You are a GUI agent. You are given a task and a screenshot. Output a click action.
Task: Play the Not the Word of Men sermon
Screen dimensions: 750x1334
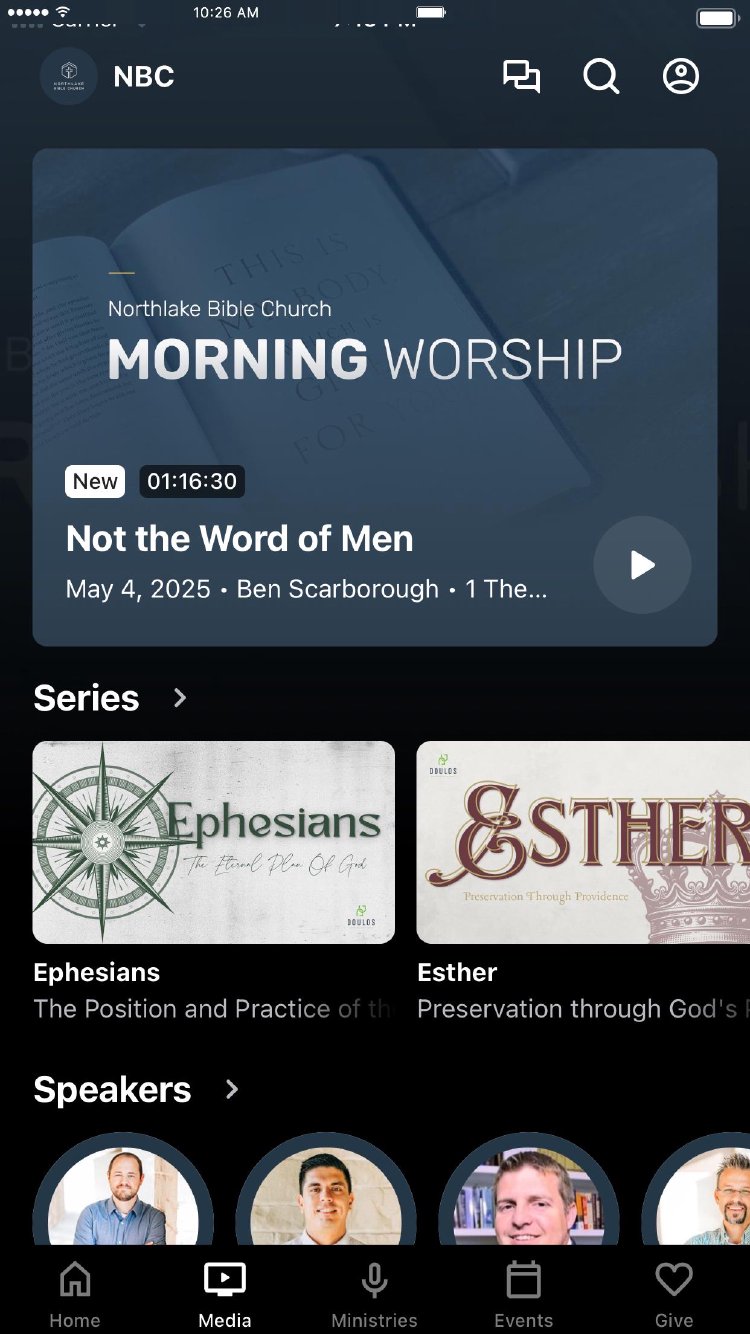pos(642,565)
